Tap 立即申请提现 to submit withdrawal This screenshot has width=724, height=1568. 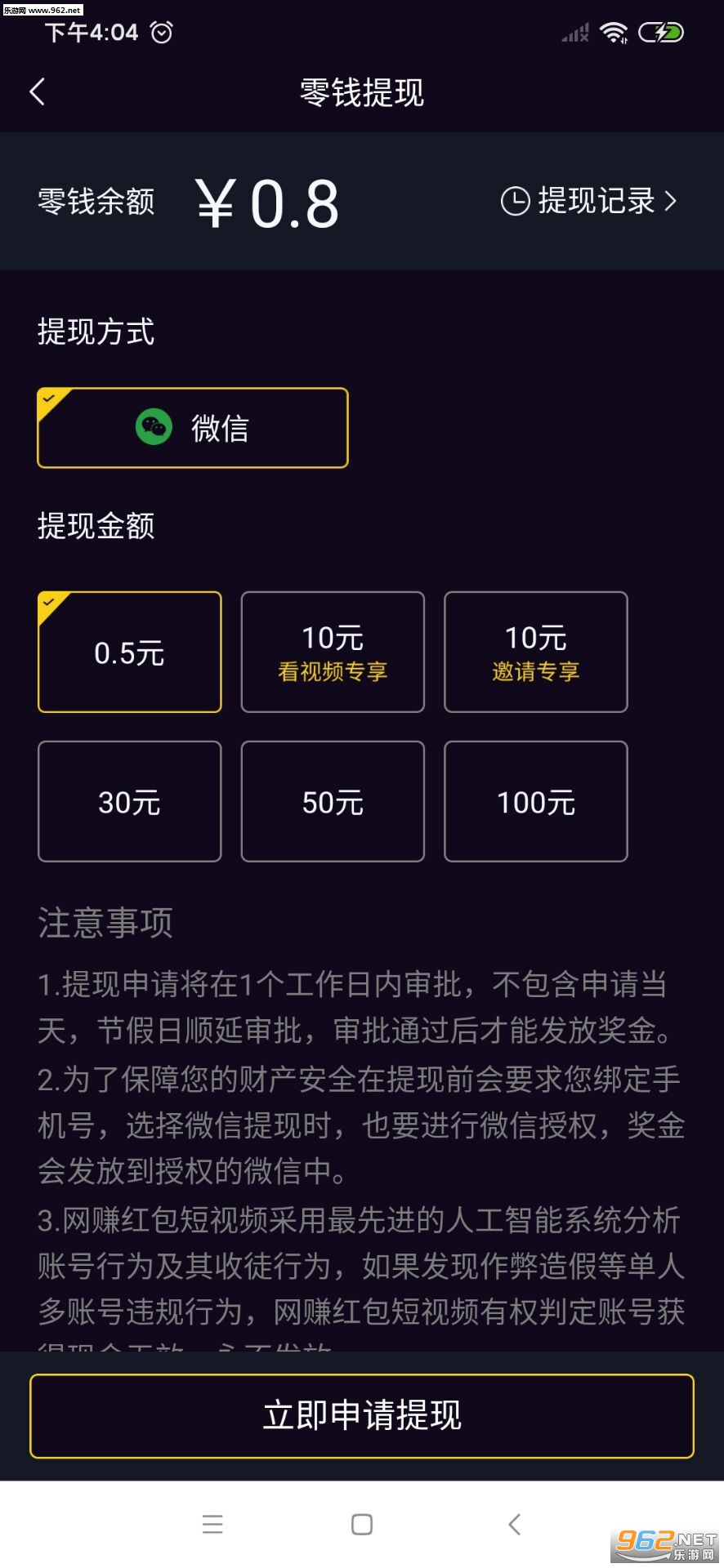point(362,1416)
